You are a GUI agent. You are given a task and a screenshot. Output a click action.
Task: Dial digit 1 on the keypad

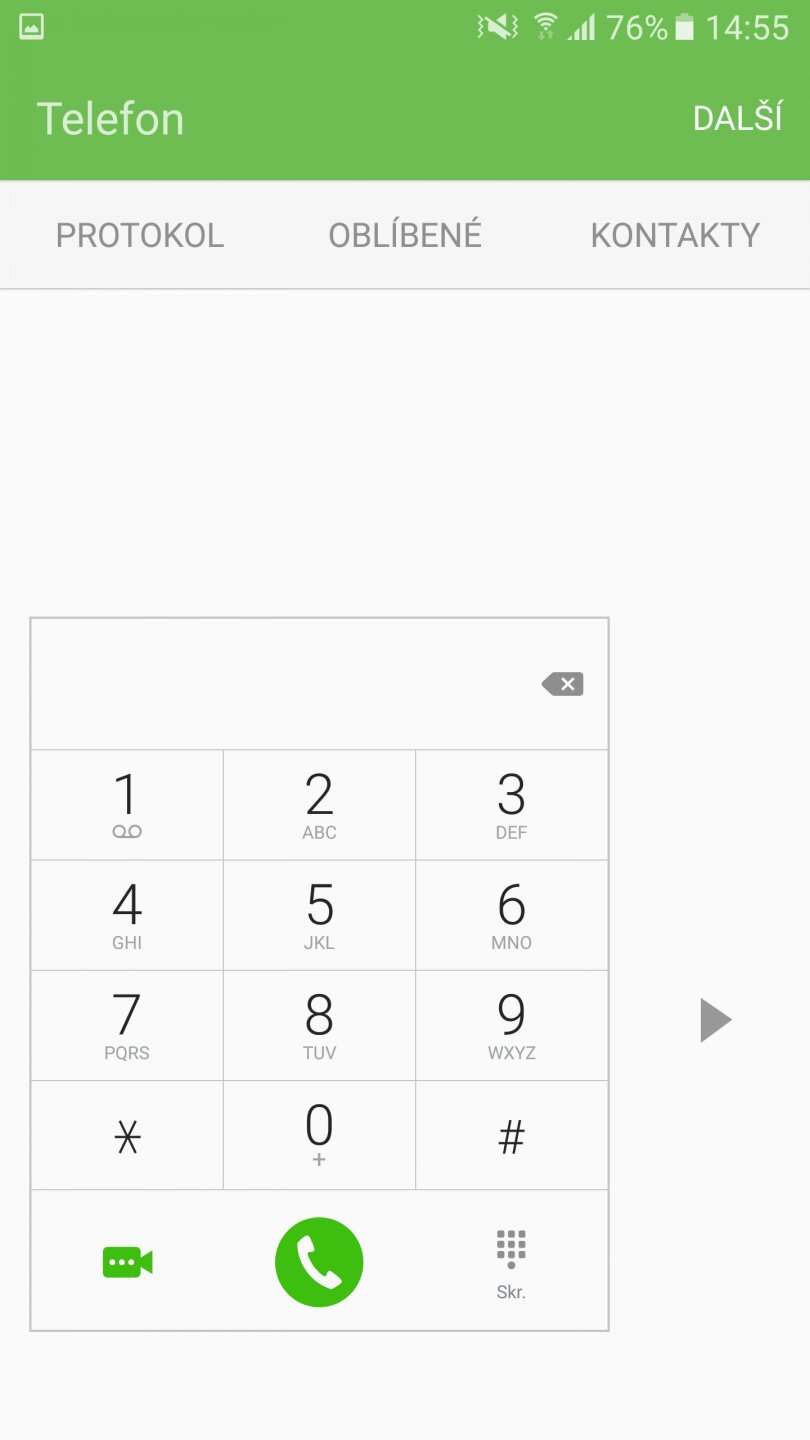point(127,805)
